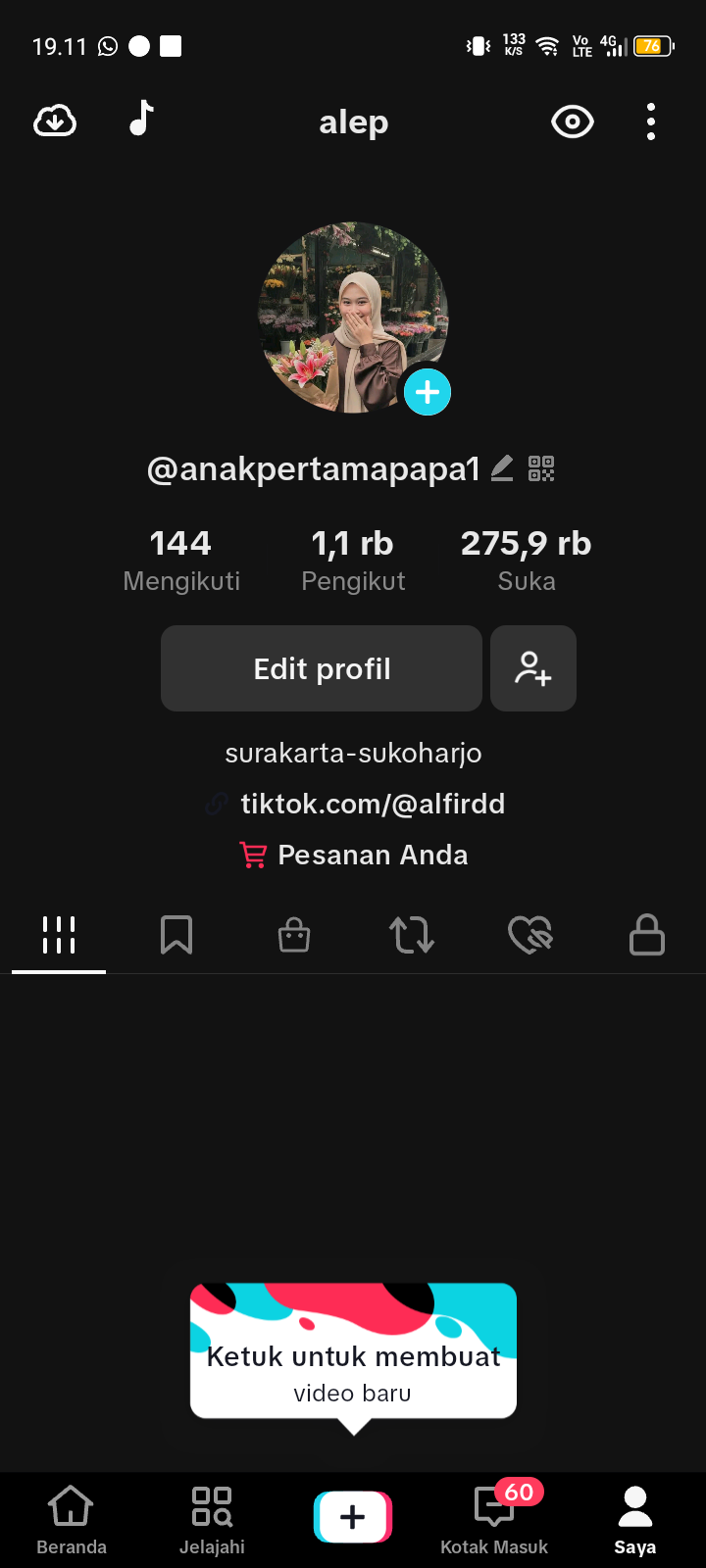The image size is (706, 1568).
Task: Open profile views eye icon
Action: coord(573,122)
